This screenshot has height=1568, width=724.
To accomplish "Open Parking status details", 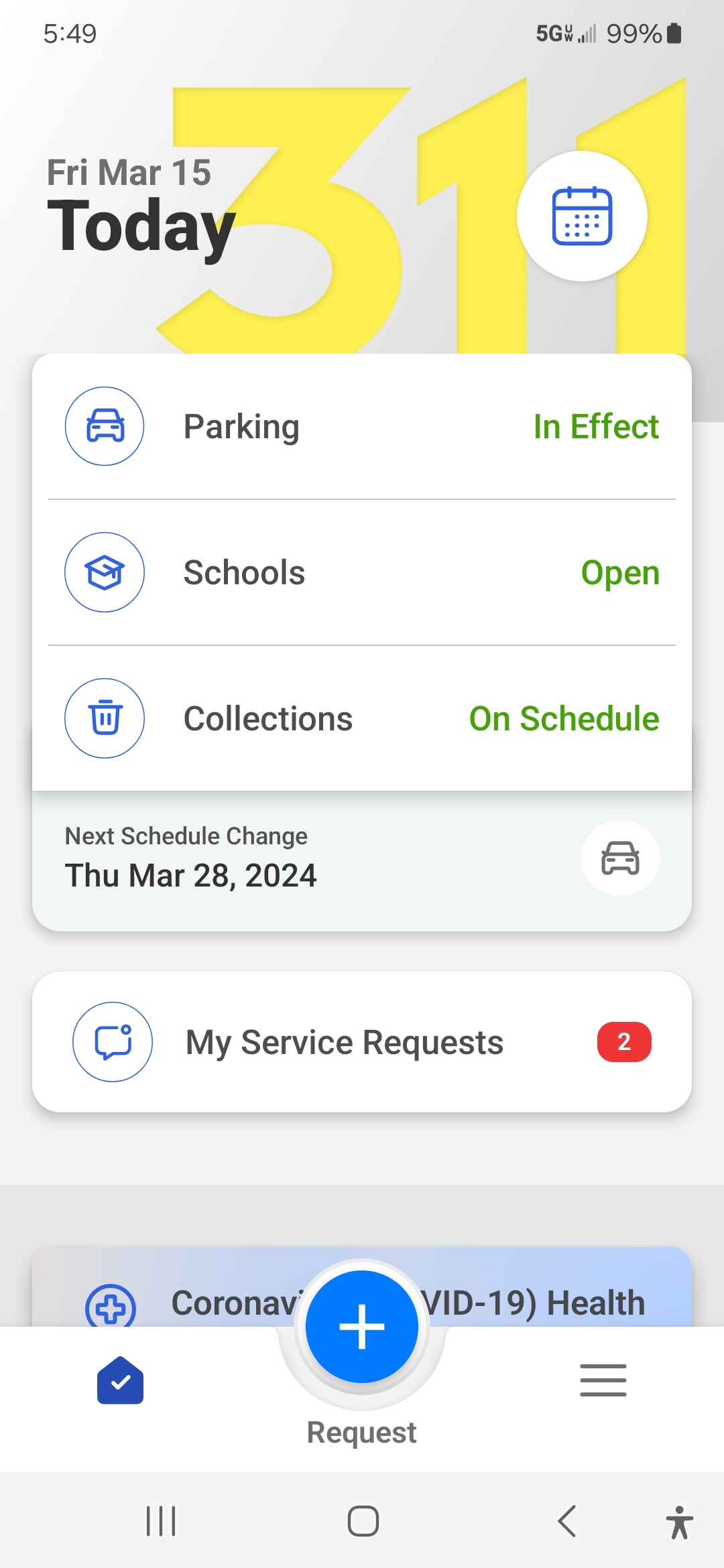I will tap(362, 427).
